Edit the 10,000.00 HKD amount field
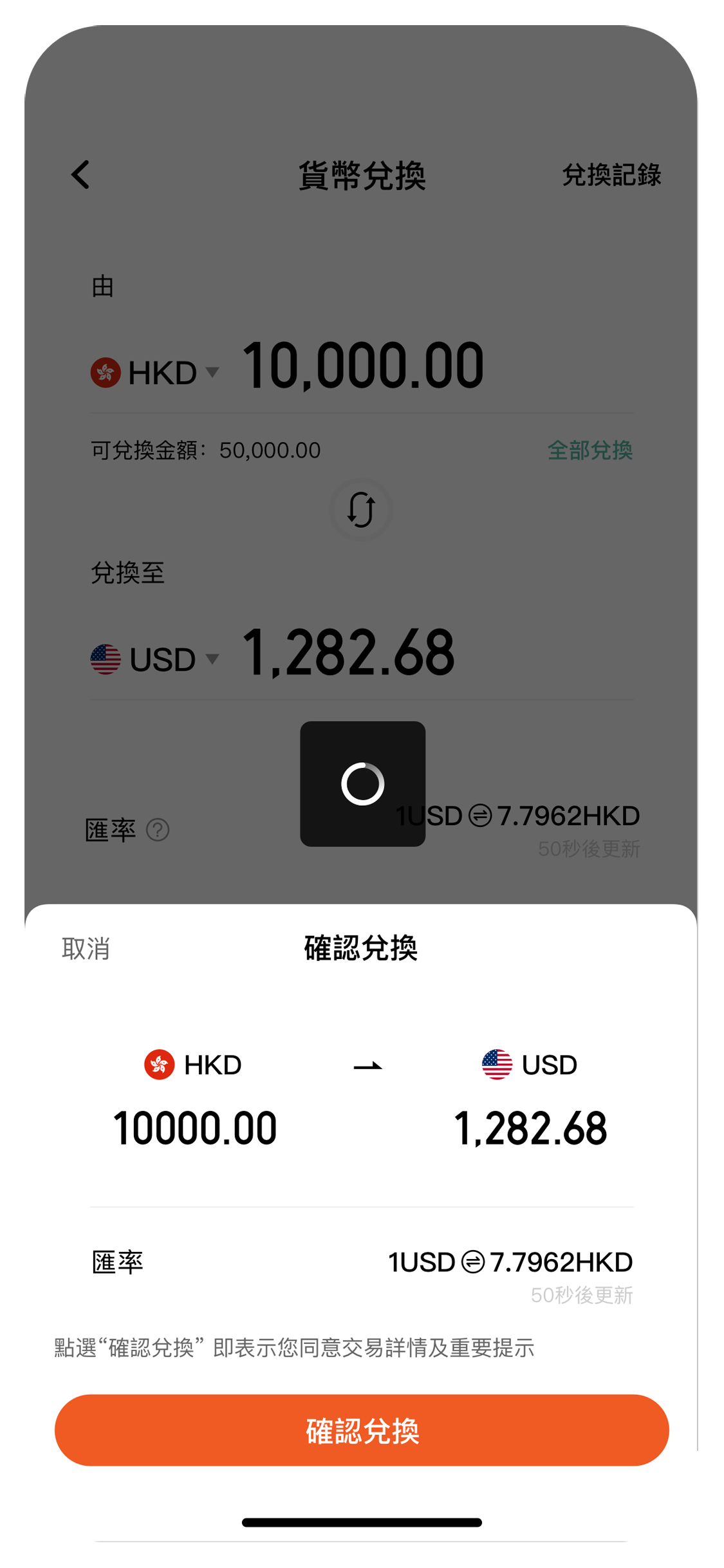Screen dimensions: 724x1568 [362, 366]
